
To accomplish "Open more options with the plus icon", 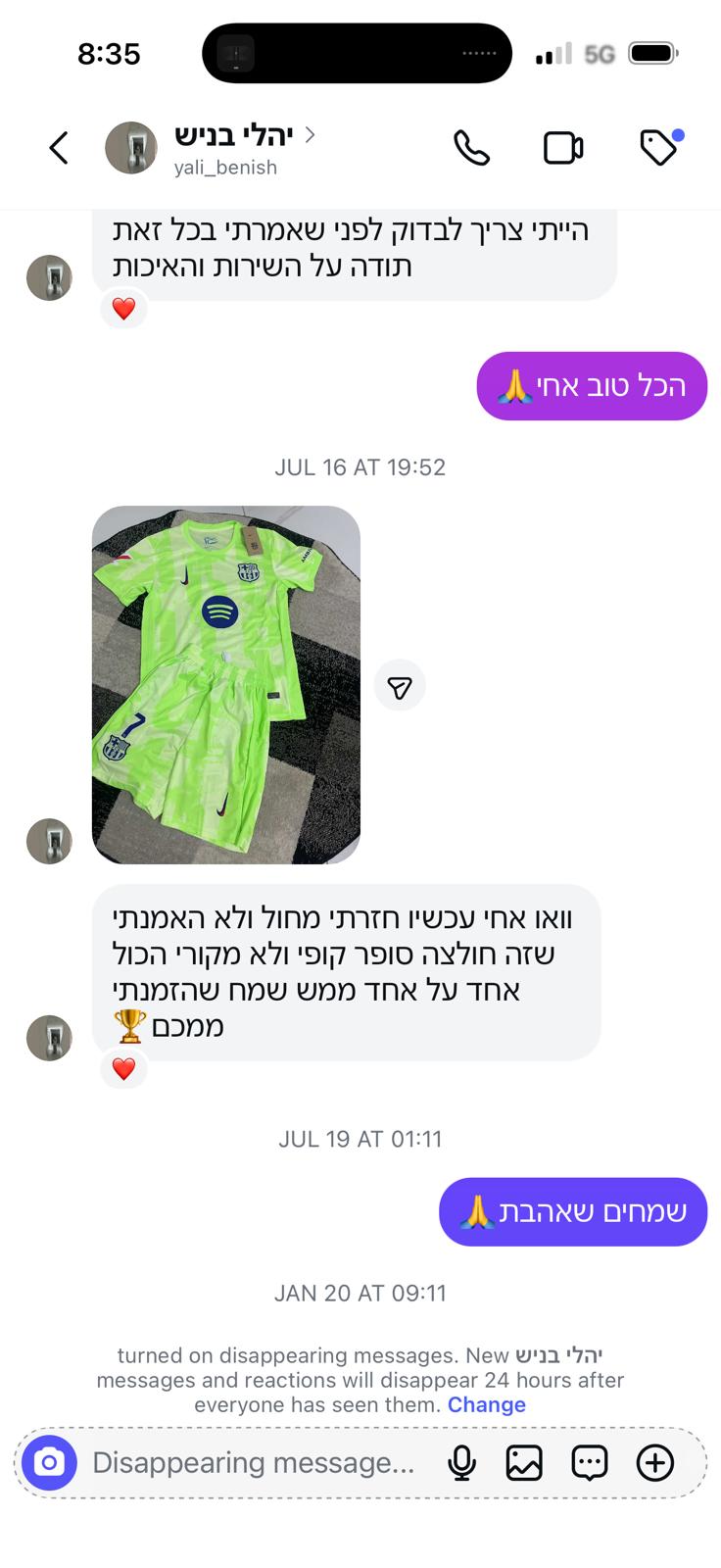I will pos(655,1463).
